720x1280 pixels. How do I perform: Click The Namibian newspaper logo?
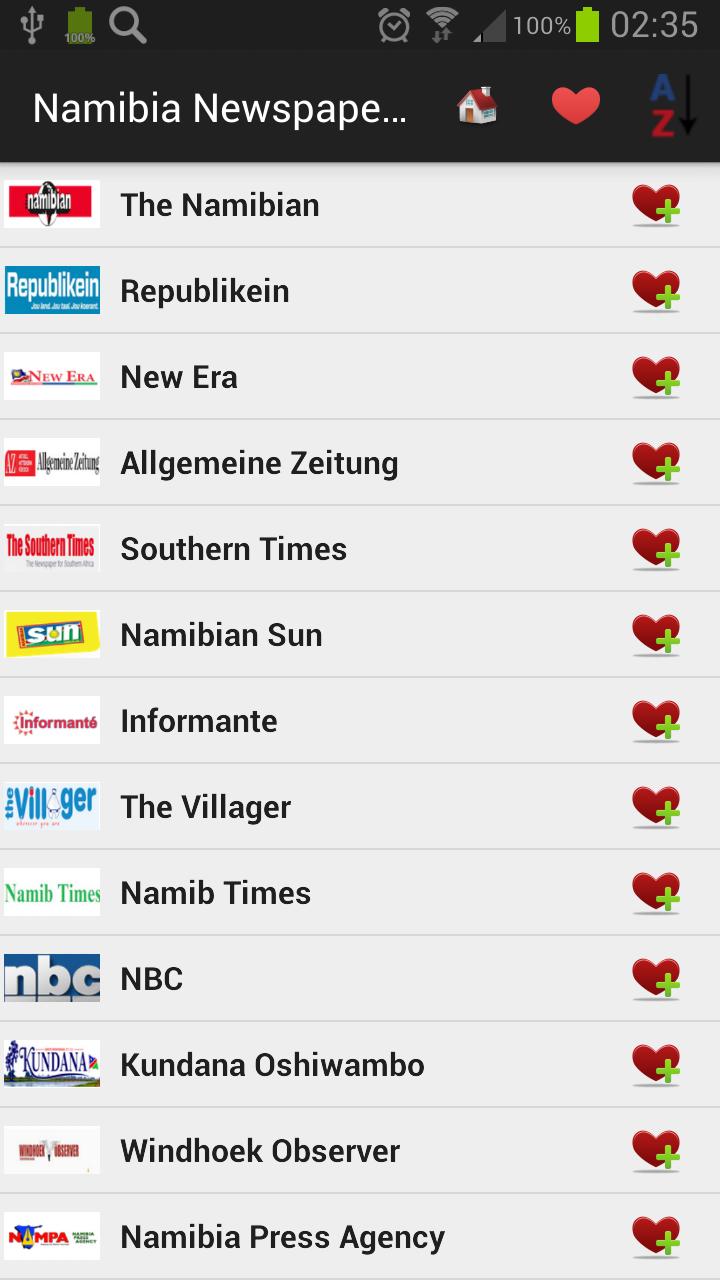click(x=52, y=204)
